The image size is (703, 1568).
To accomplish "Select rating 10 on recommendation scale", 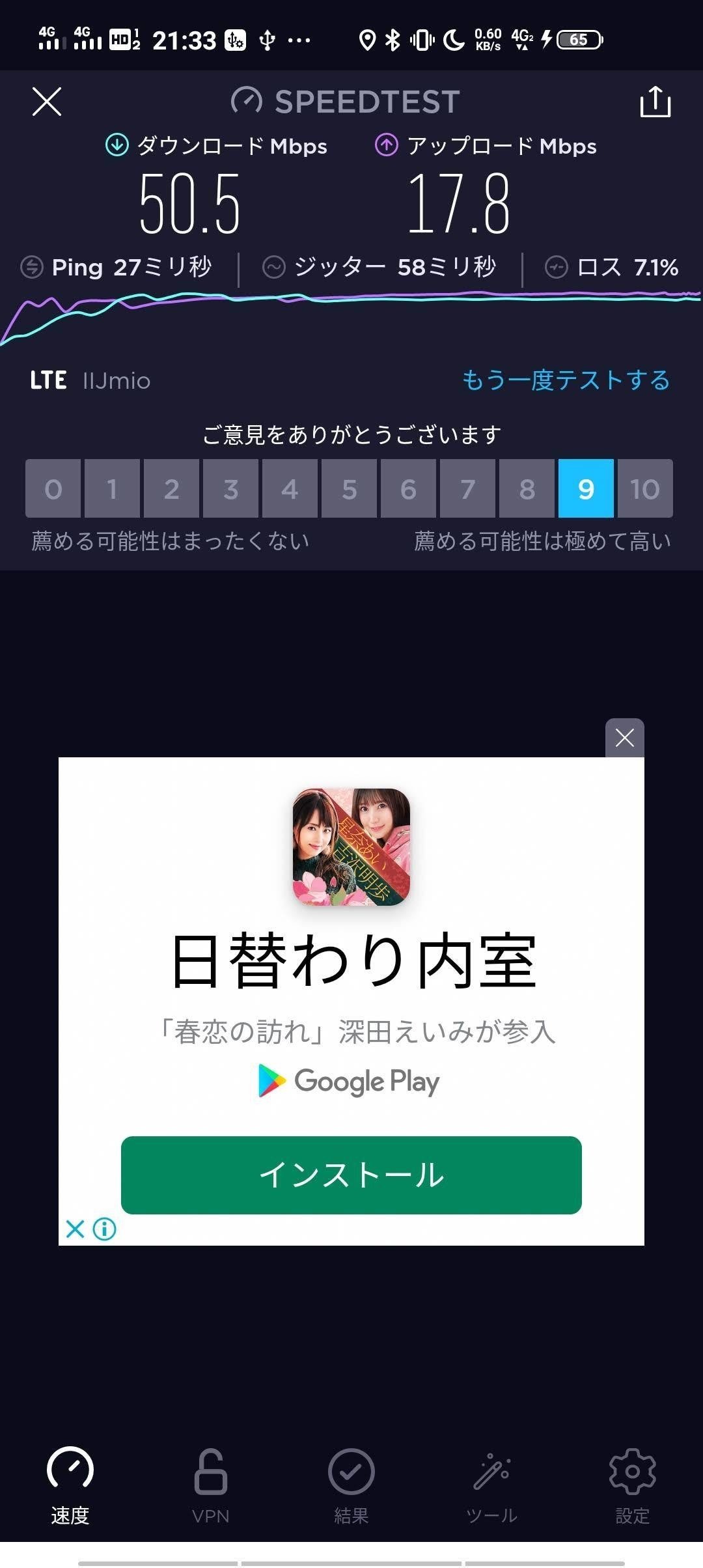I will coord(645,488).
